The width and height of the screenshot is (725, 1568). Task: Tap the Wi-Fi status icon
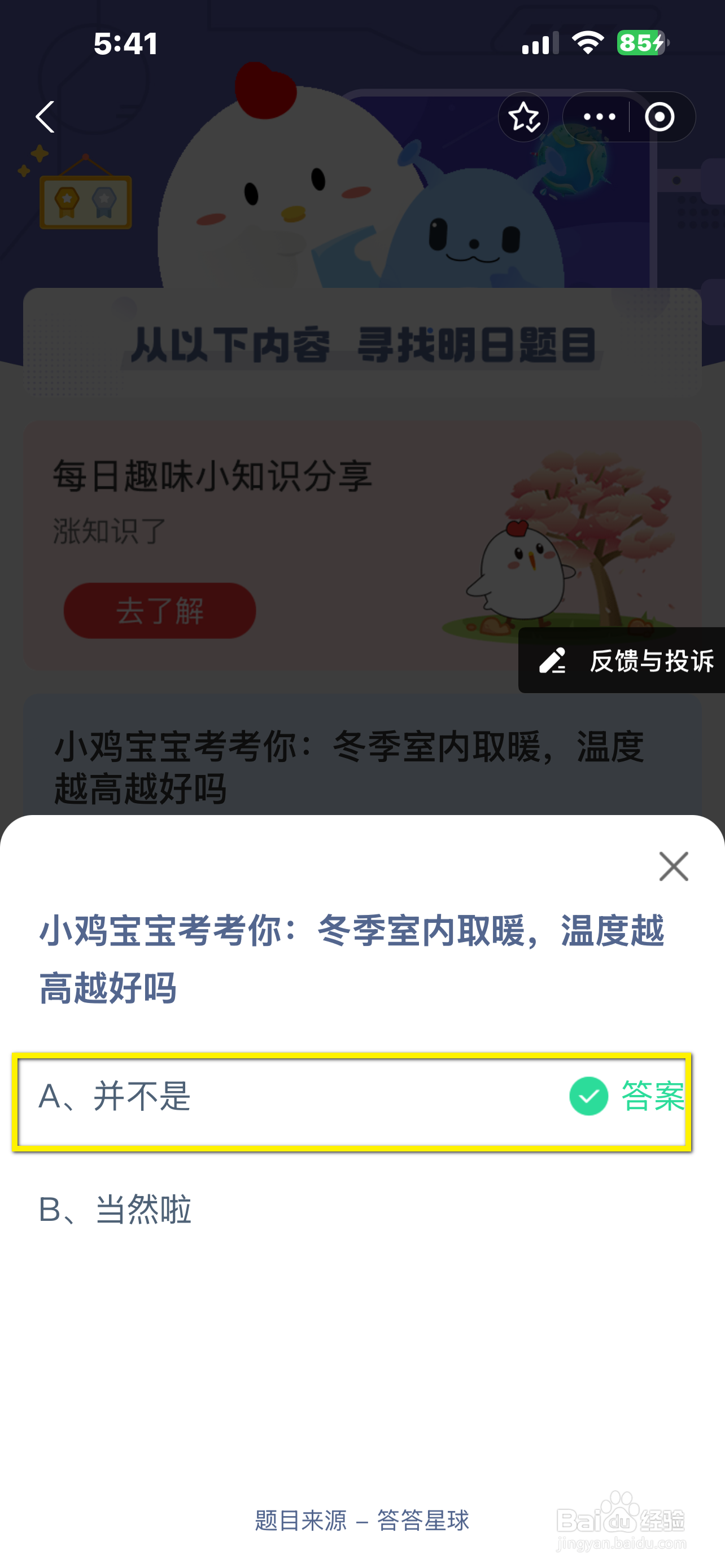coord(587,41)
